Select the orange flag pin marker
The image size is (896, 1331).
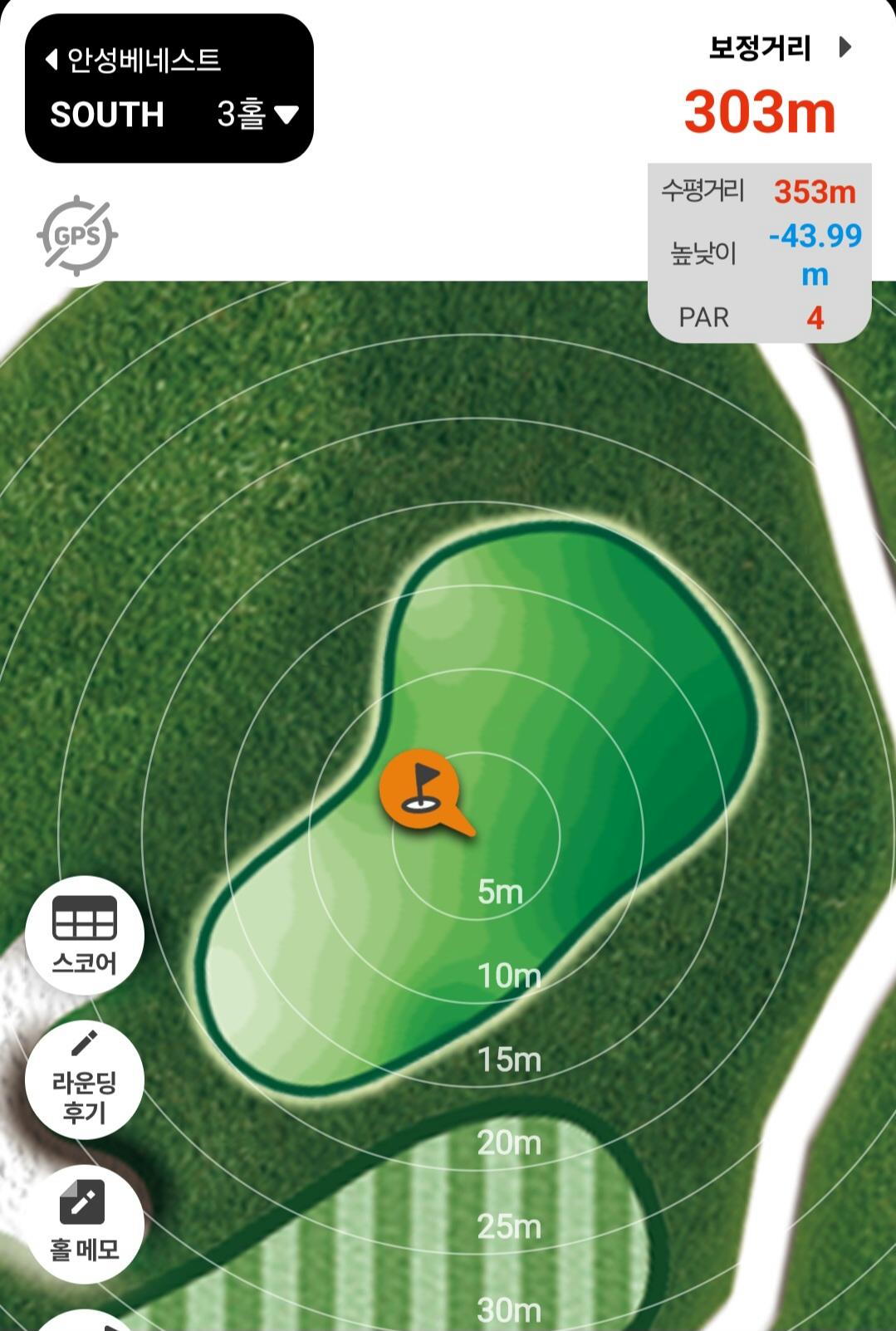(x=420, y=790)
